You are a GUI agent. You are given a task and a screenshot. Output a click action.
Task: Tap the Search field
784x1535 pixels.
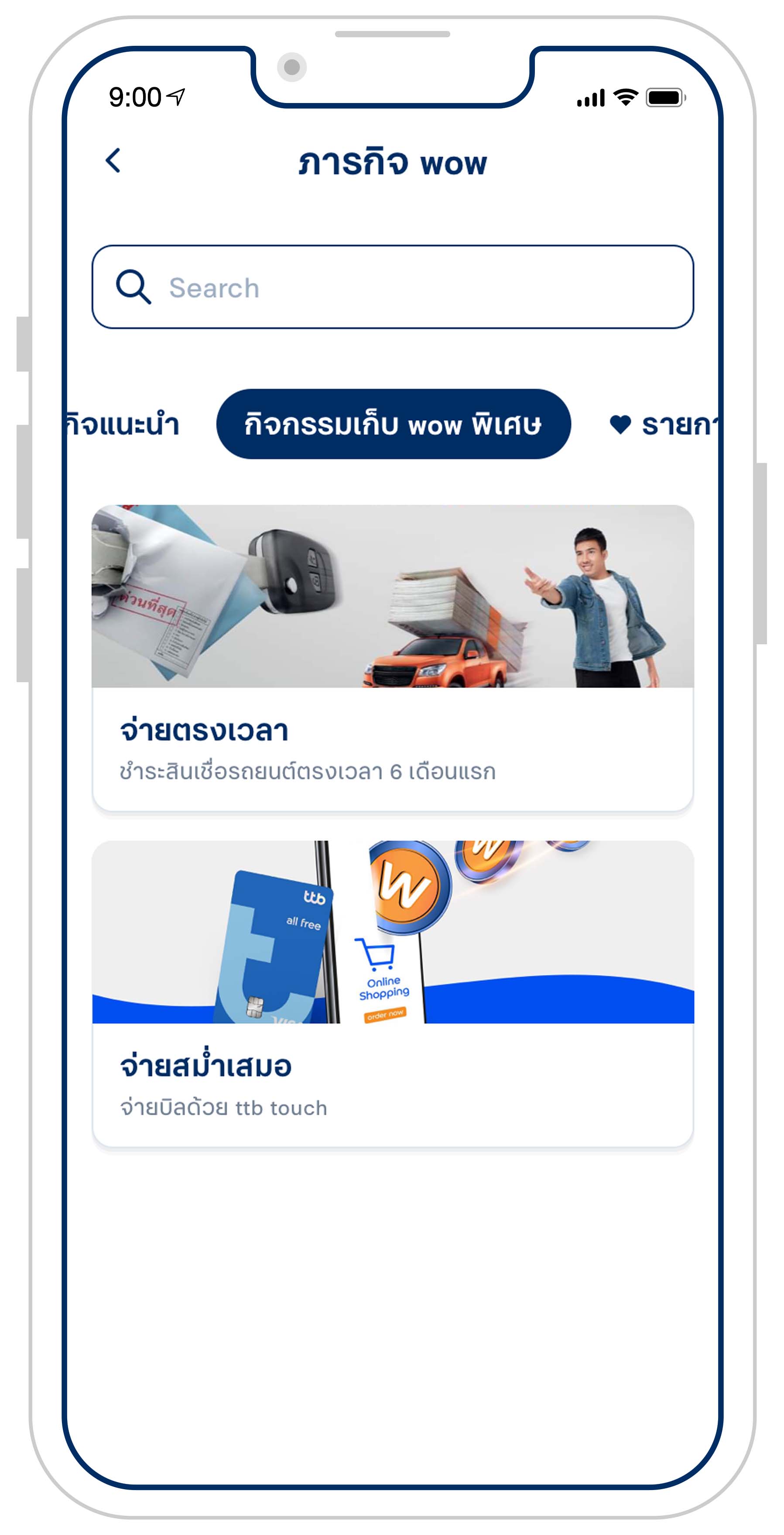tap(393, 287)
